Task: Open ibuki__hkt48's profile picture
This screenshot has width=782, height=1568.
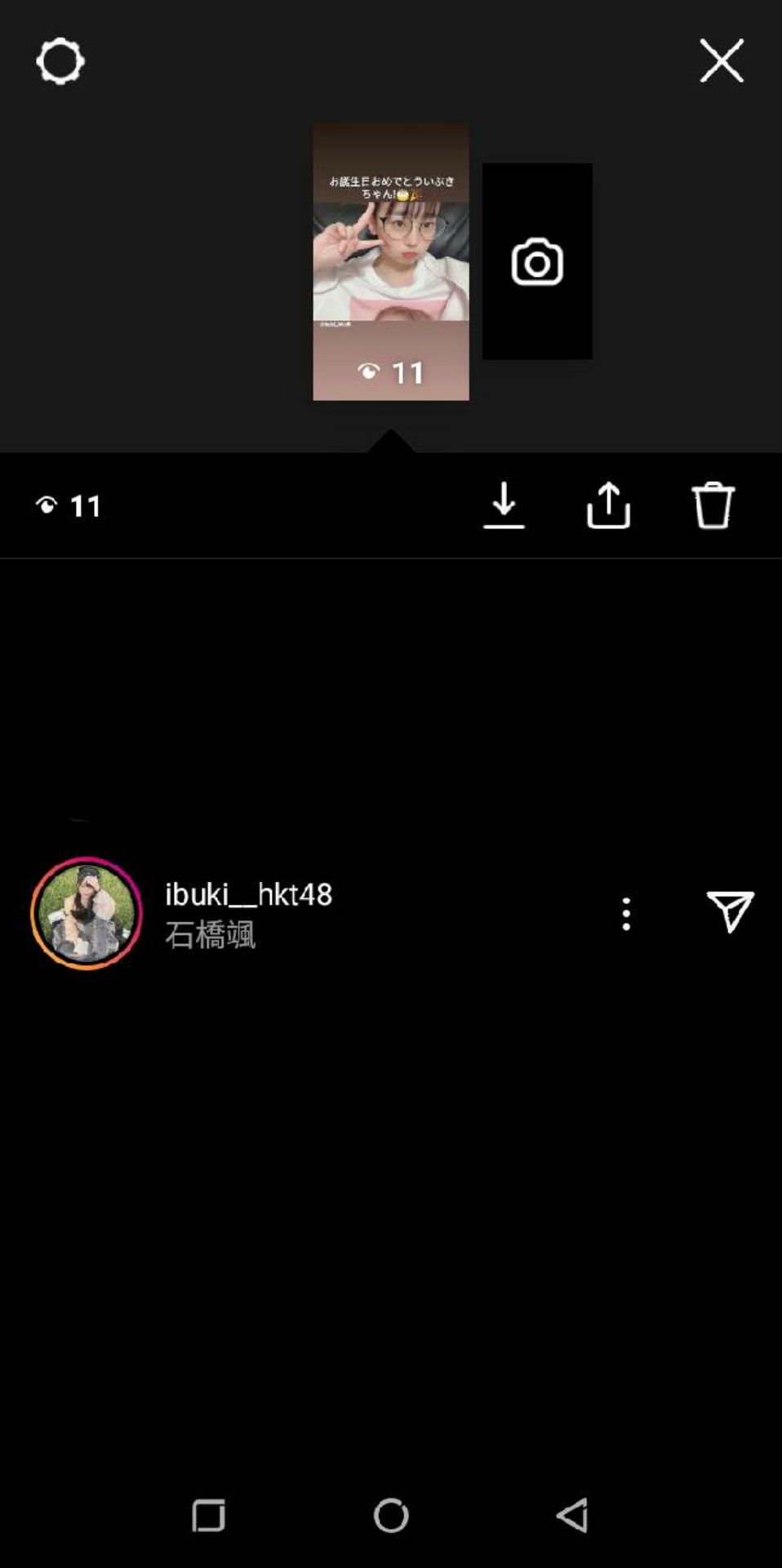Action: coord(87,913)
